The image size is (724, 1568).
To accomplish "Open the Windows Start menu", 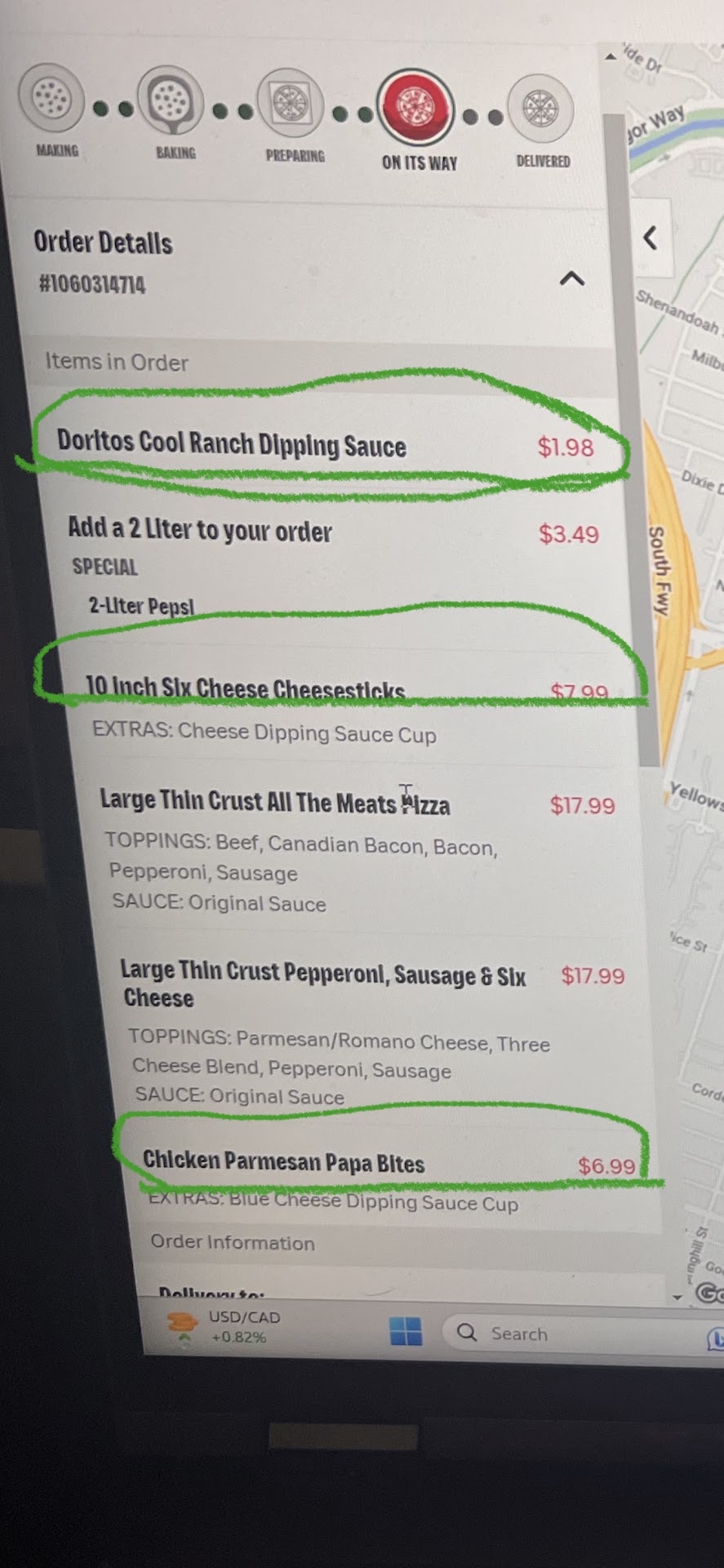I will click(406, 1330).
